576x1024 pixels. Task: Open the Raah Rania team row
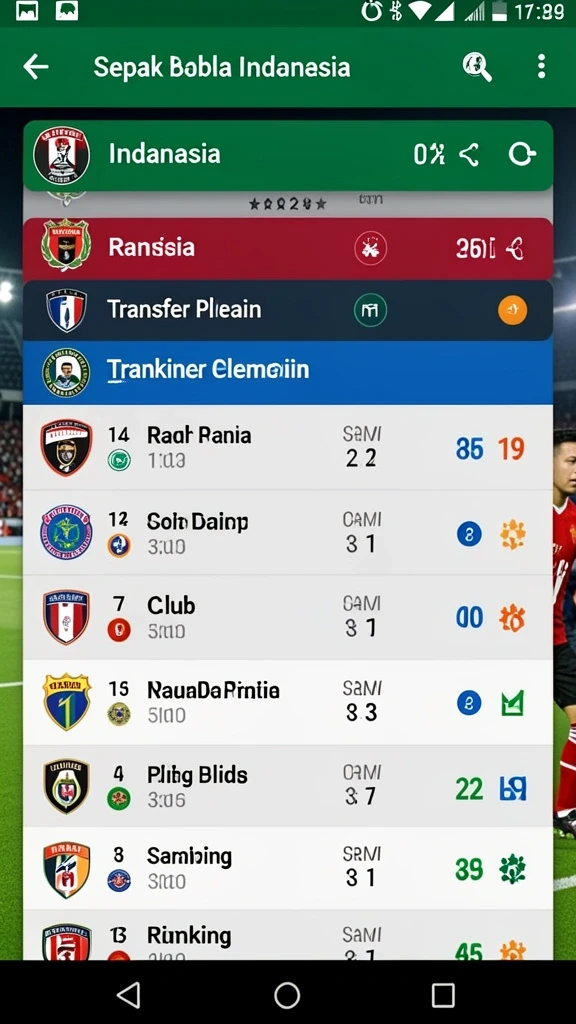(x=288, y=447)
